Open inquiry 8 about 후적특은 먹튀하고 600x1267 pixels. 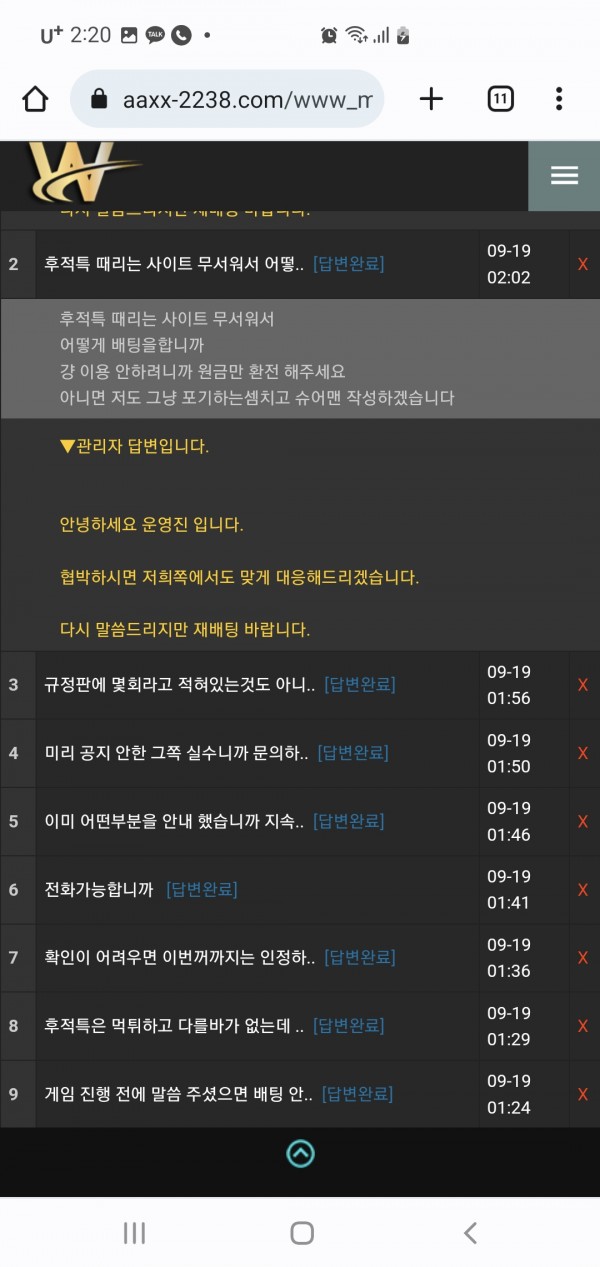tap(214, 1025)
